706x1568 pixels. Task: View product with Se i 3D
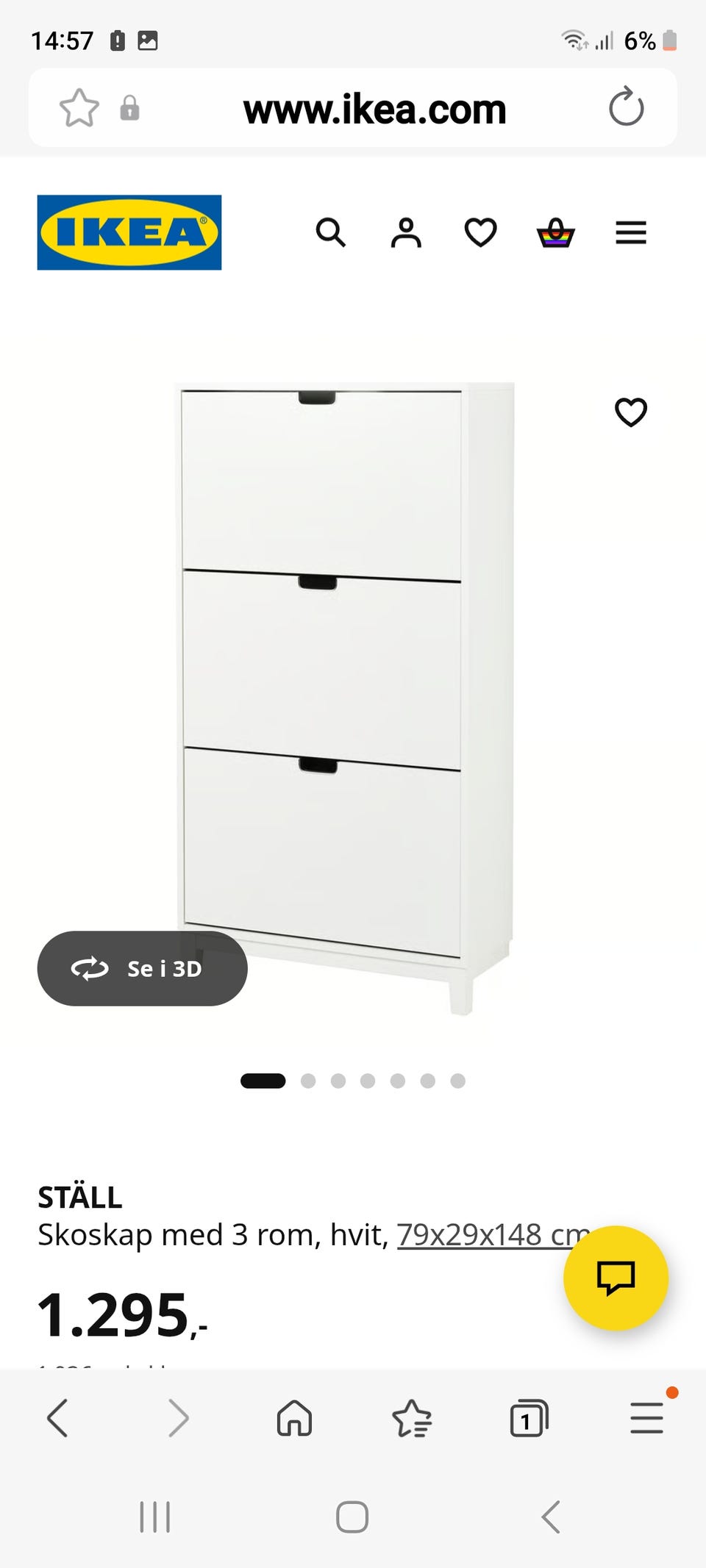click(x=143, y=968)
